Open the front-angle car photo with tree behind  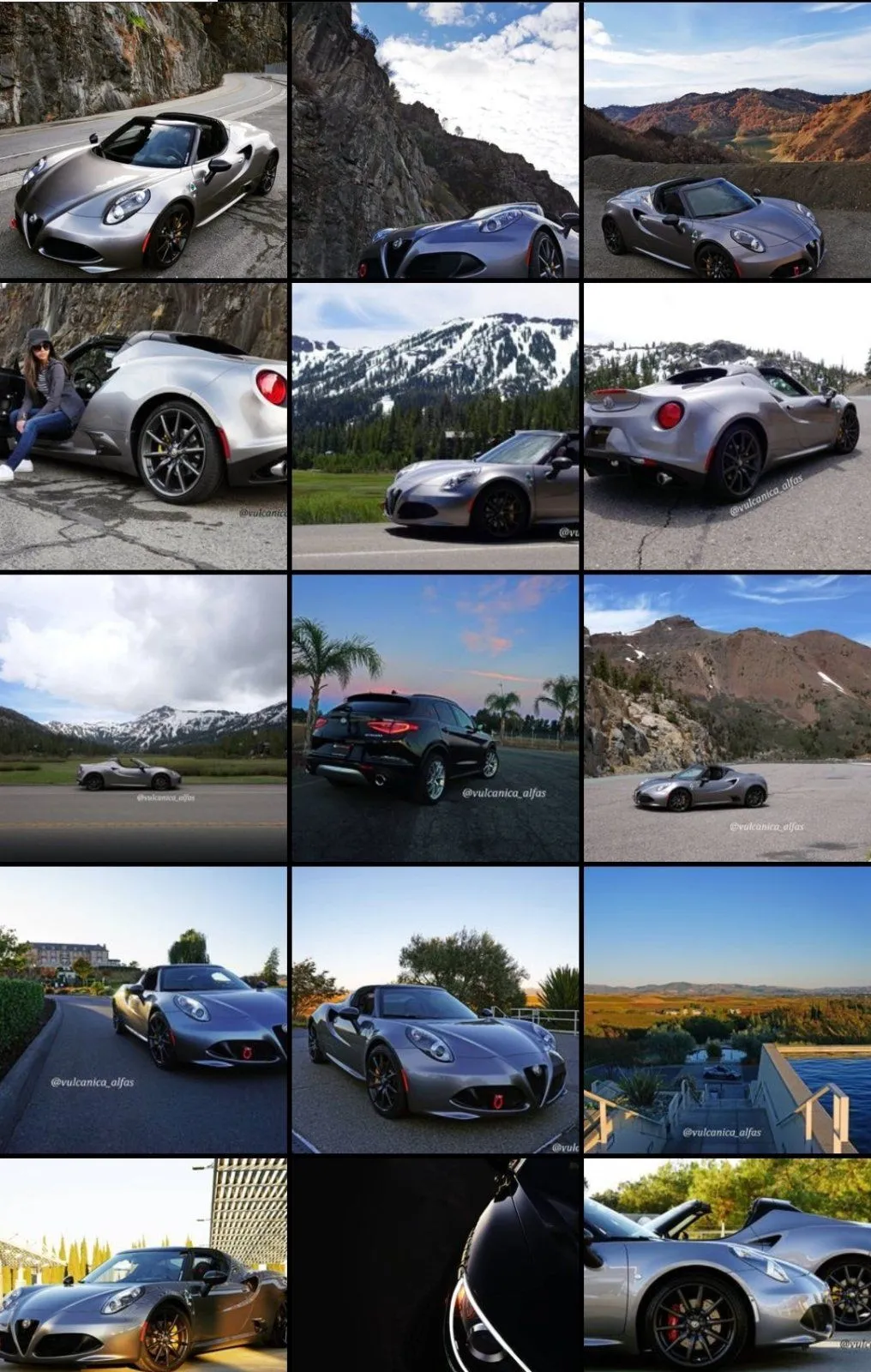435,1009
